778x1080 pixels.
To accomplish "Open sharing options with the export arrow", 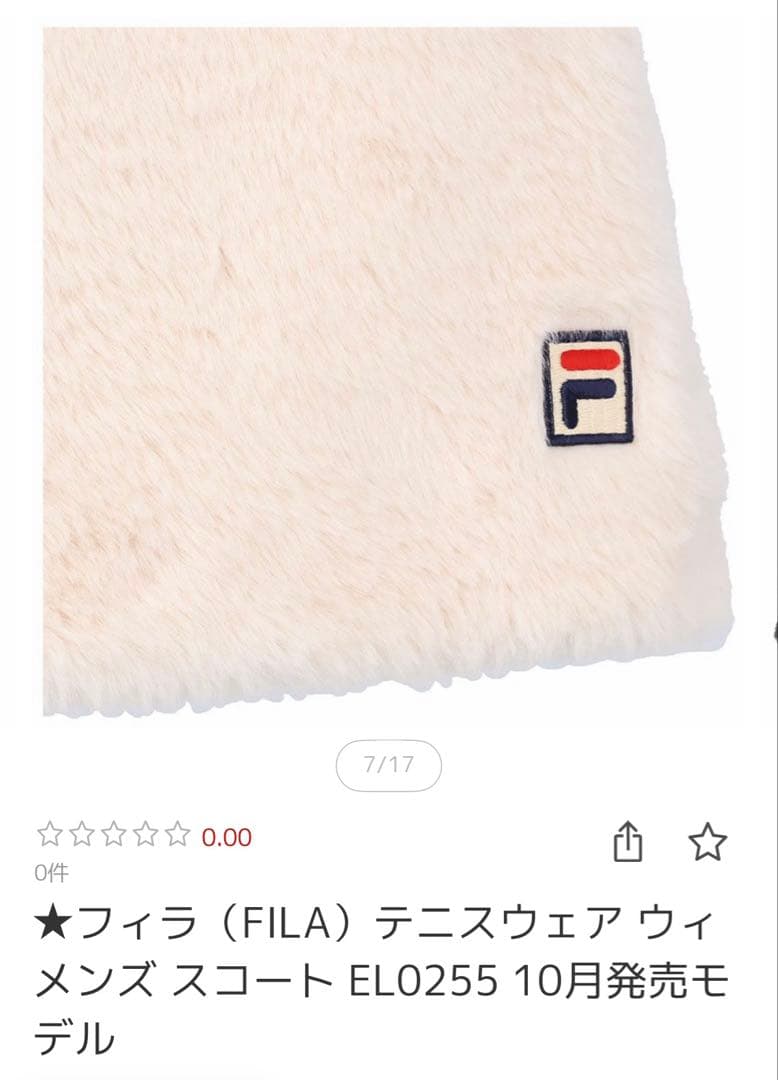I will (x=630, y=840).
